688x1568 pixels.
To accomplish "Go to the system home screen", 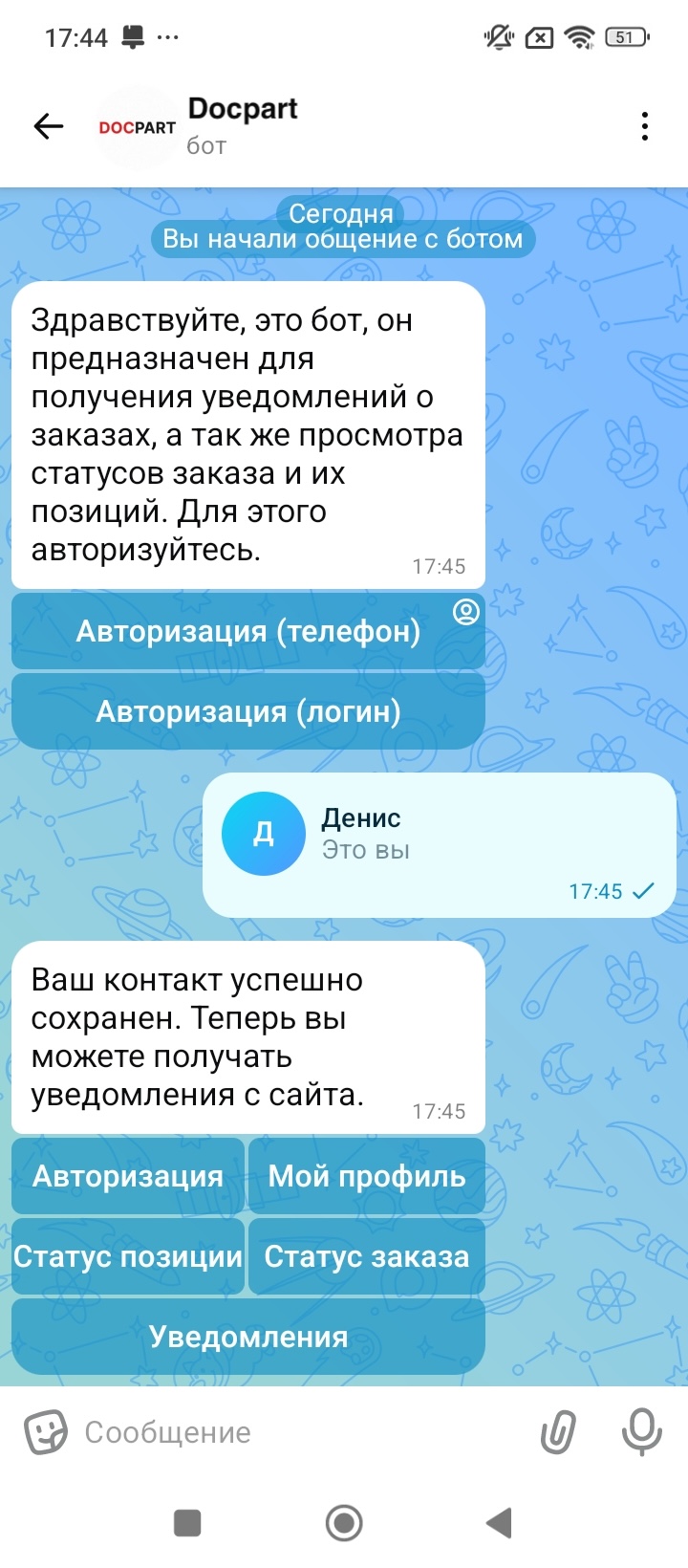I will (x=344, y=1522).
